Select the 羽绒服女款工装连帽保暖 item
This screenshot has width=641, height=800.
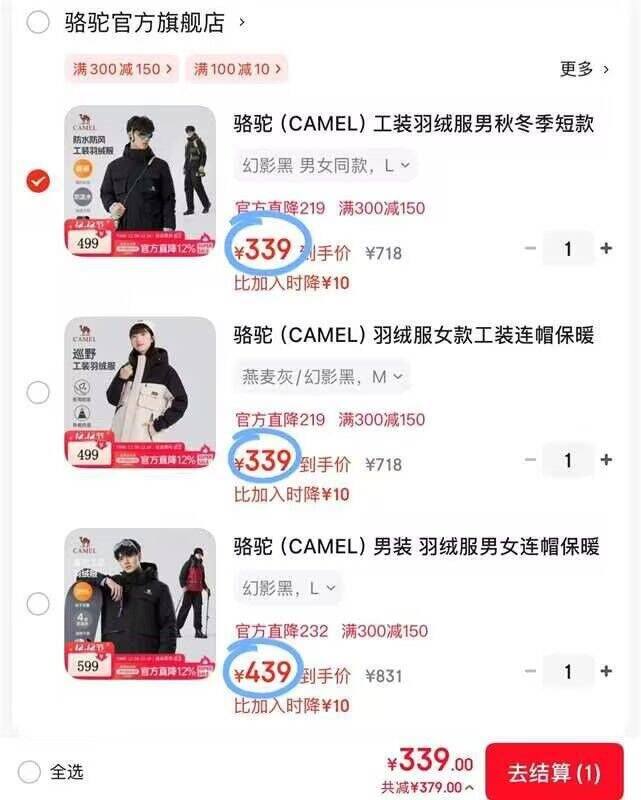(38, 393)
